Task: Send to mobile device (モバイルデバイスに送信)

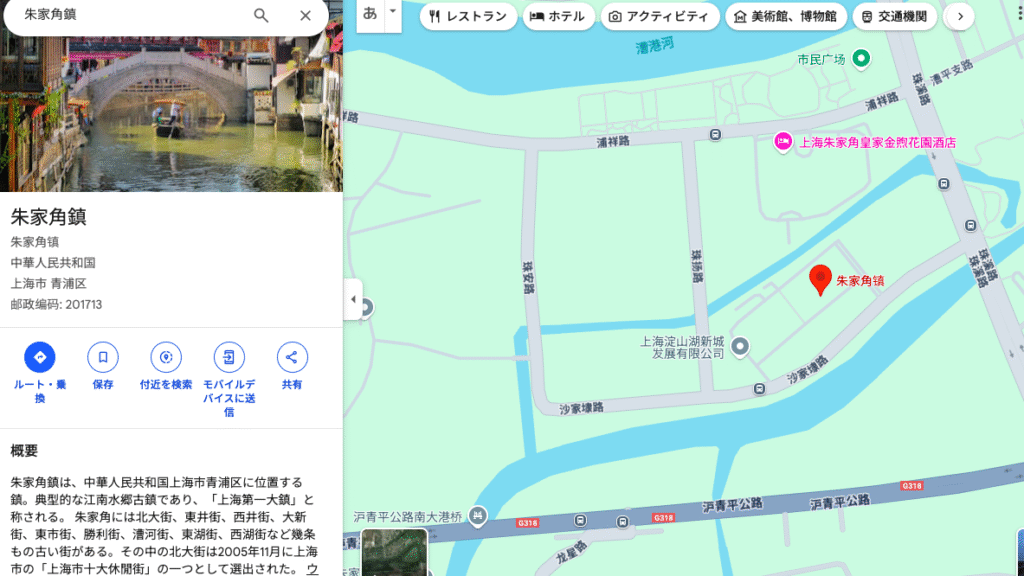Action: tap(229, 357)
